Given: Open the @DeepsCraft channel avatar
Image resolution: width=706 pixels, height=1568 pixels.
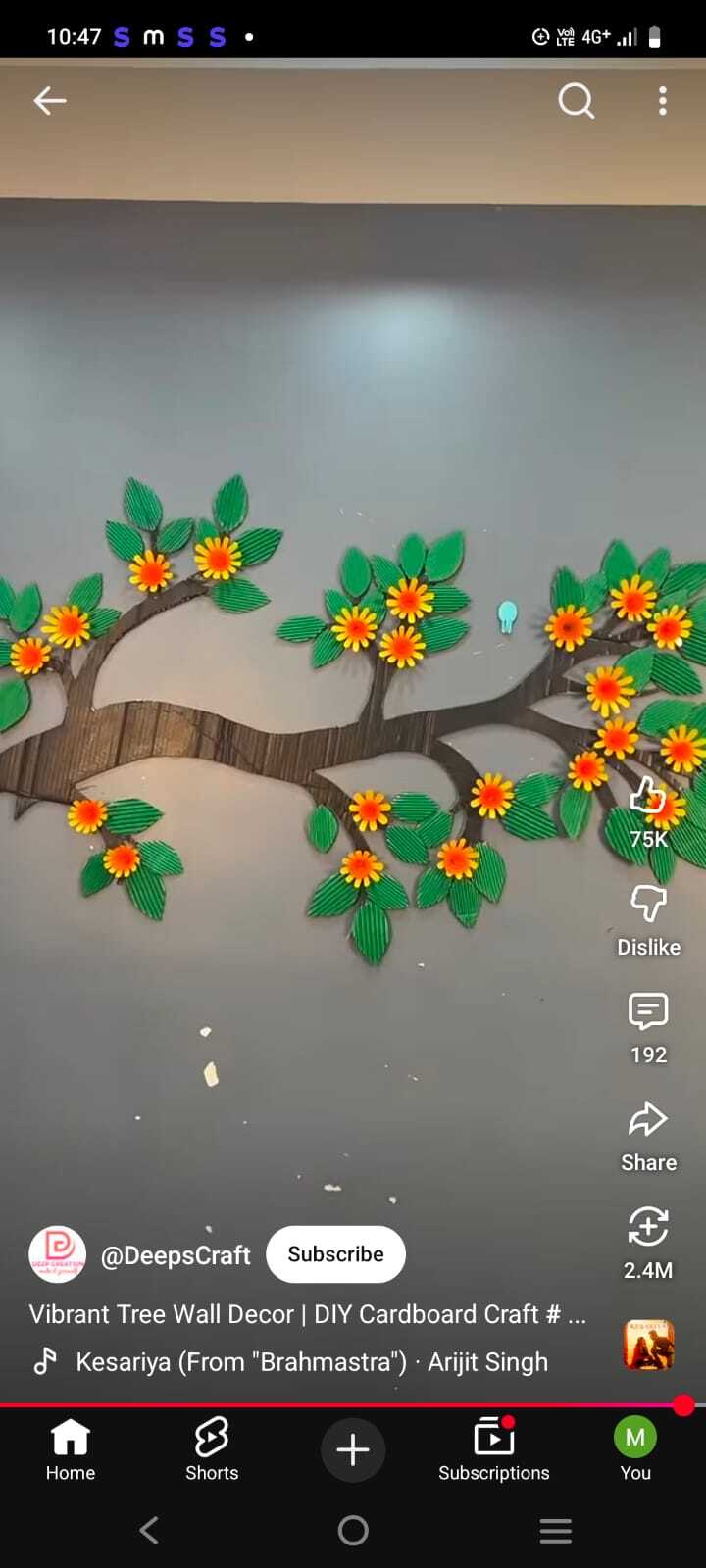Looking at the screenshot, I should [x=58, y=1254].
